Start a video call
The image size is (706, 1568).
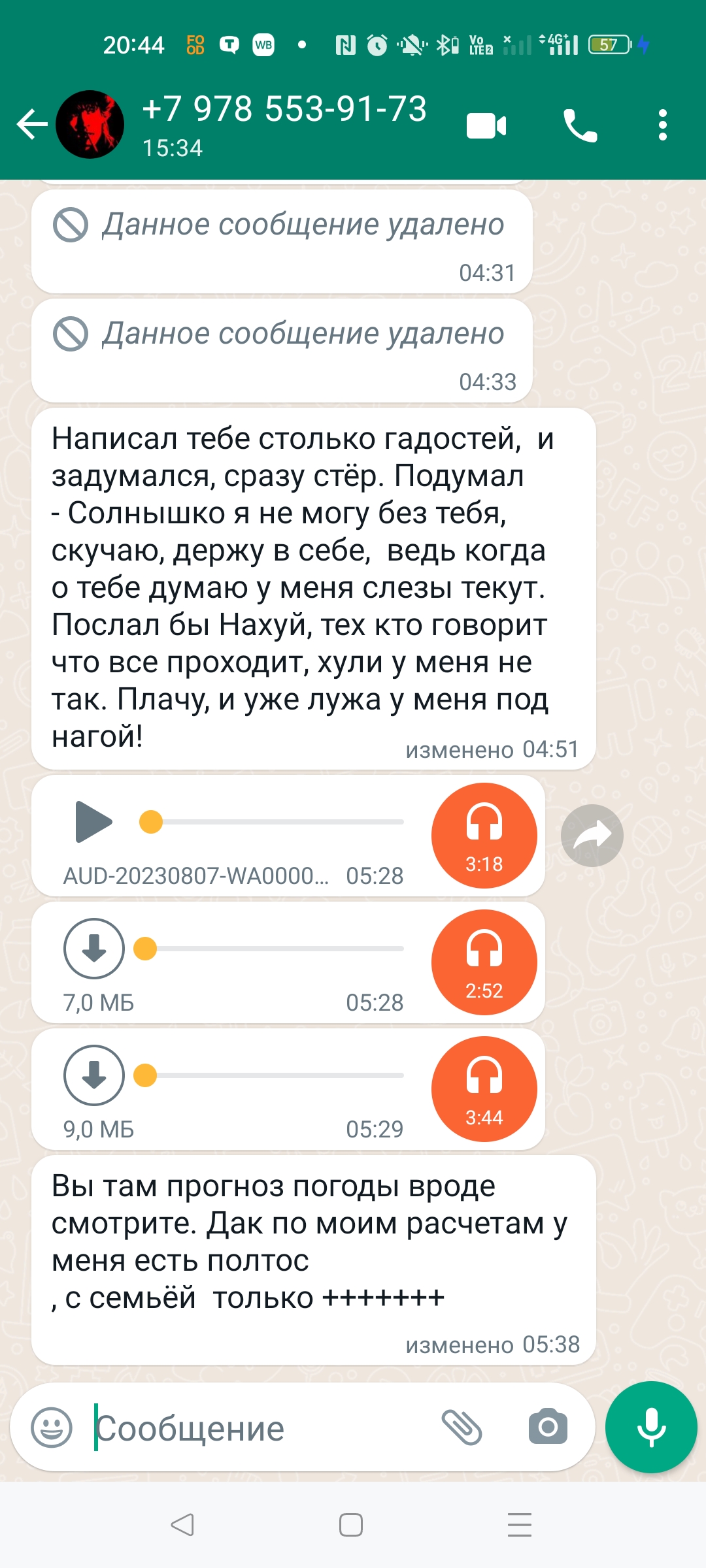[486, 125]
